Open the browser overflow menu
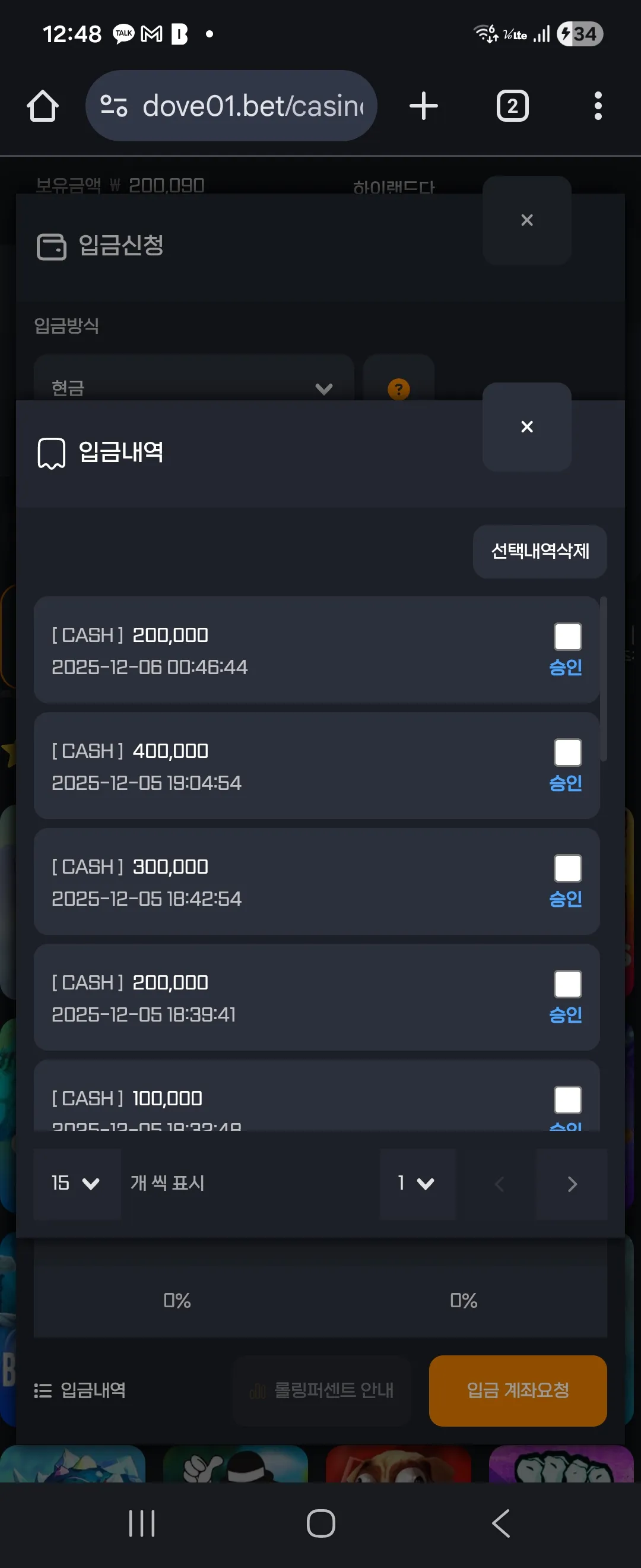This screenshot has width=641, height=1568. click(598, 106)
